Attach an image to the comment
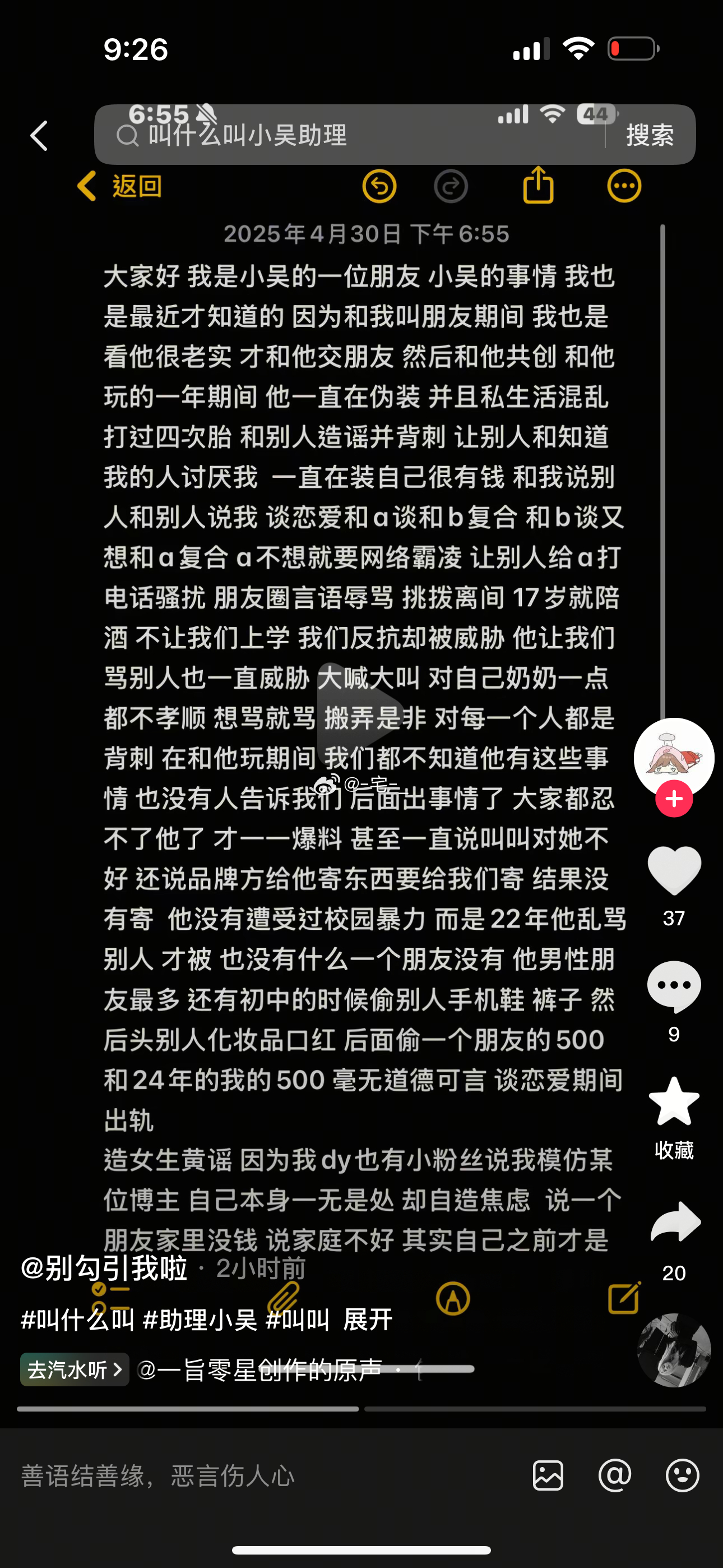The width and height of the screenshot is (723, 1568). [x=548, y=1475]
